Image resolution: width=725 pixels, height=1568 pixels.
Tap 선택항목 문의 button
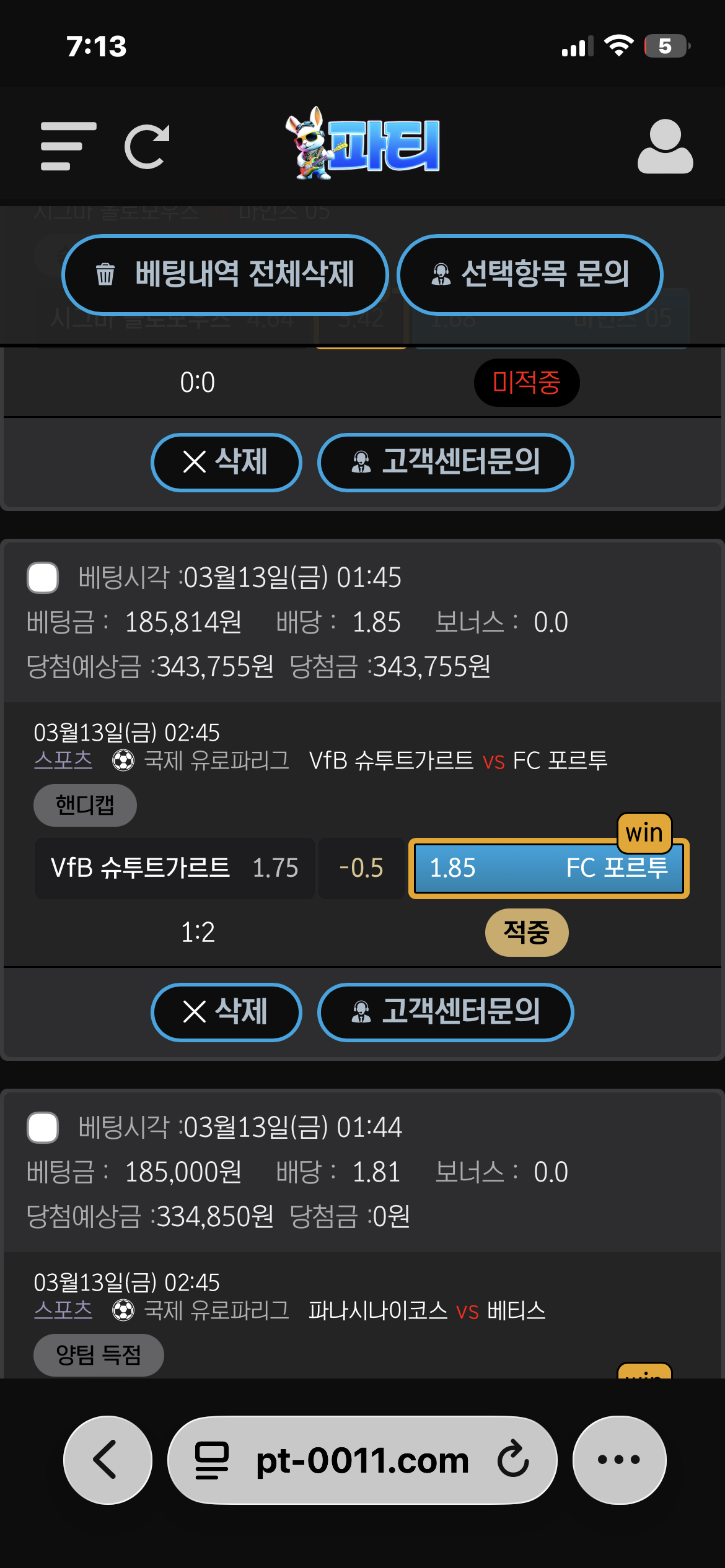click(x=530, y=274)
